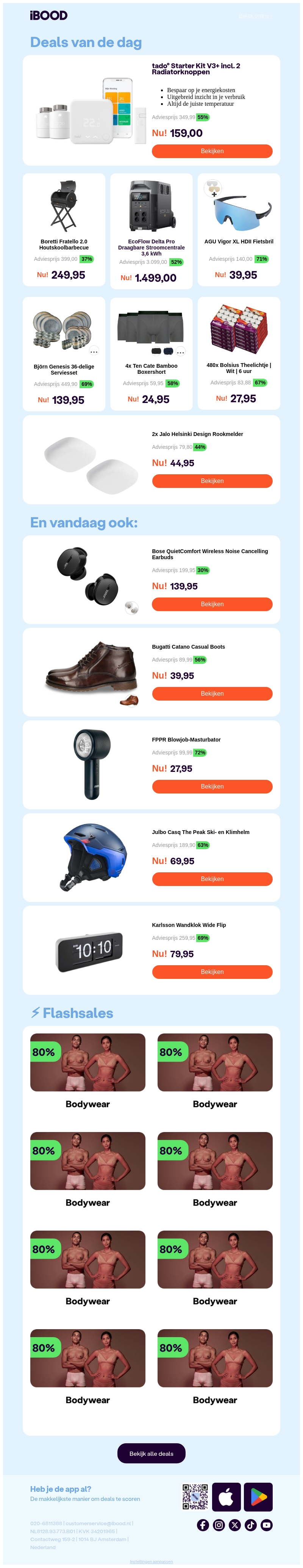Image resolution: width=303 pixels, height=1568 pixels.
Task: Open the Bolsius theelichtjes deal card
Action: [239, 353]
